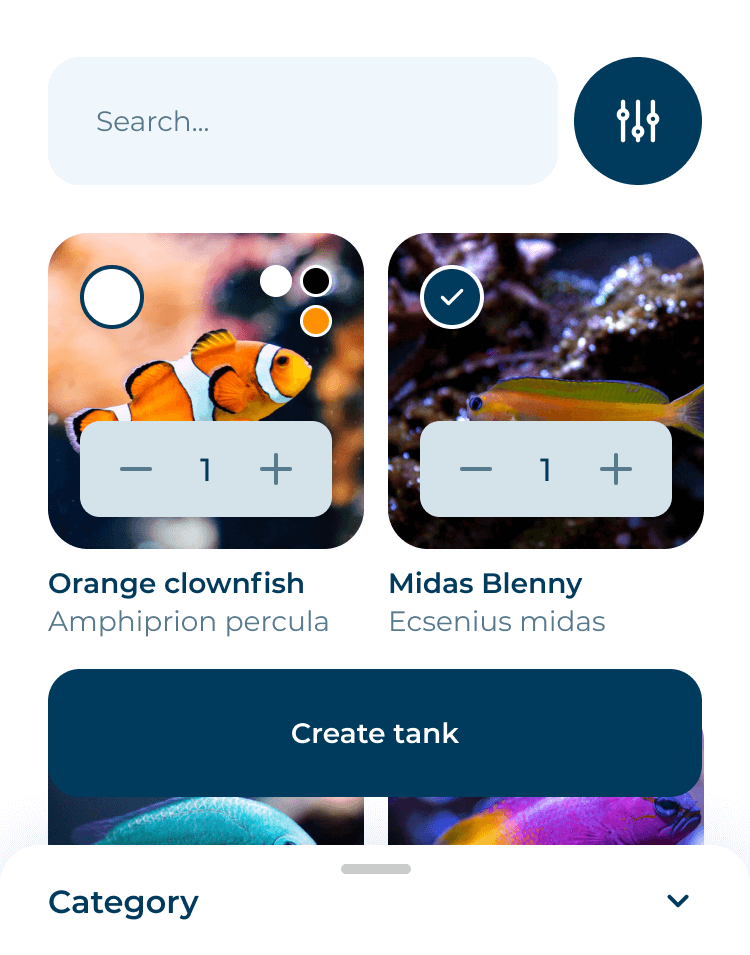The image size is (750, 955).
Task: Click the minus icon under the clownfish
Action: pyautogui.click(x=137, y=469)
